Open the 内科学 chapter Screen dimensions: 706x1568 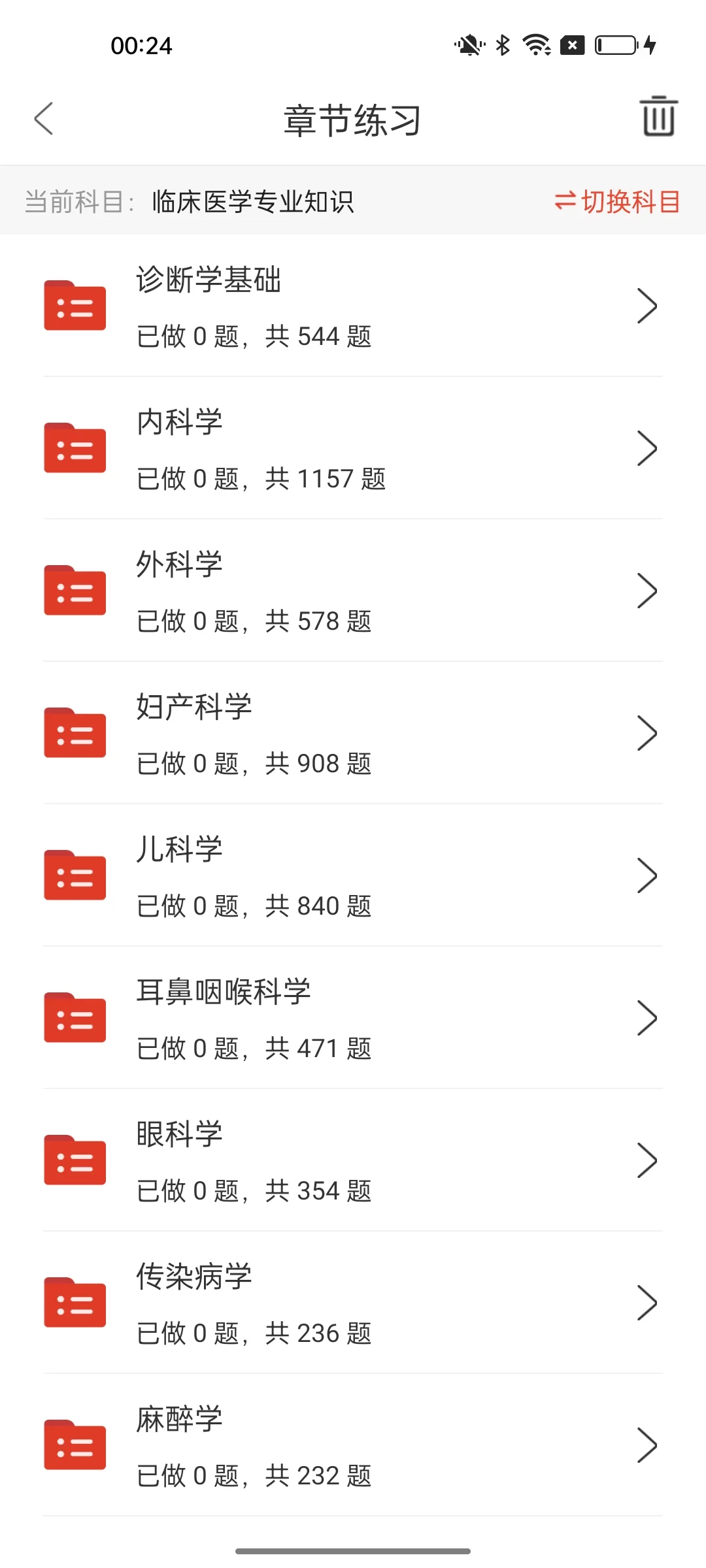tap(353, 448)
